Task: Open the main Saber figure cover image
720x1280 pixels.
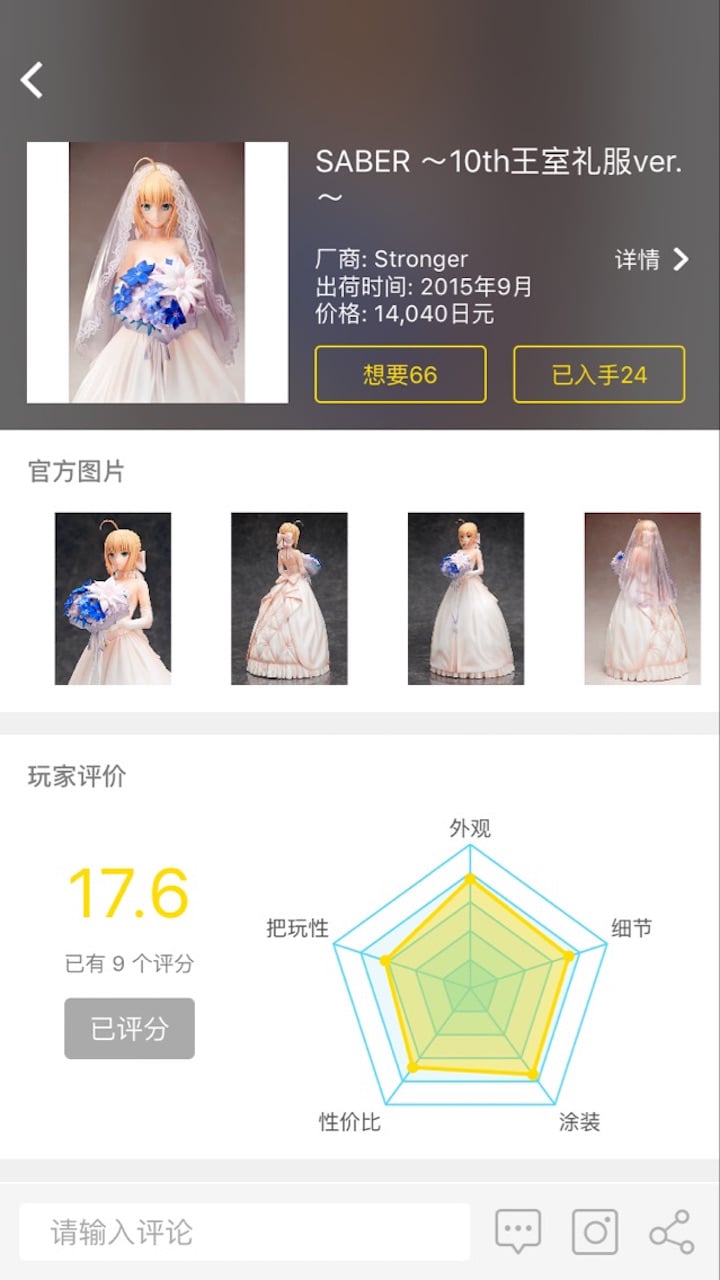Action: click(157, 272)
